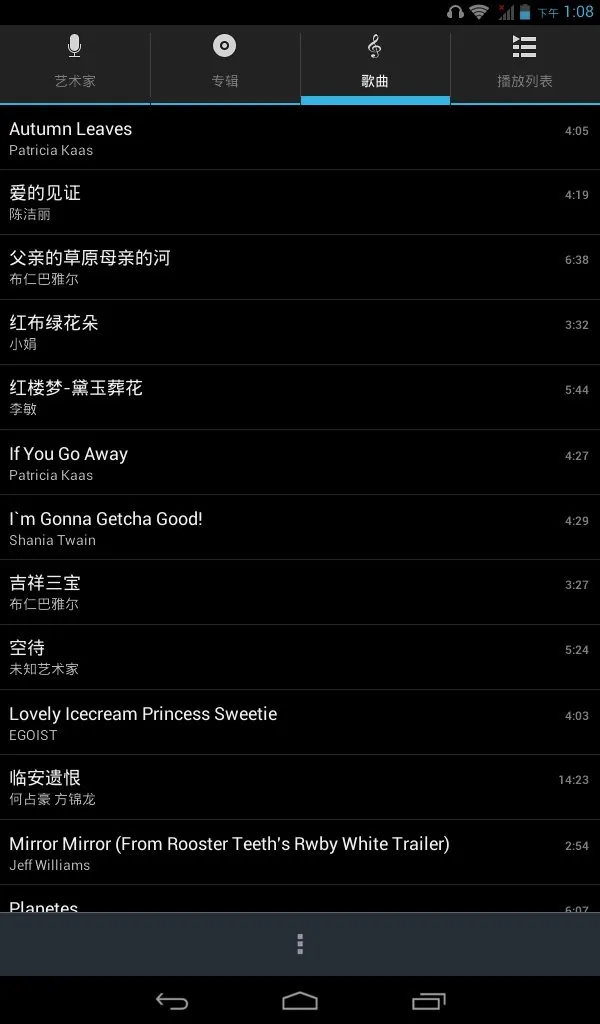Open the 播放列表 tab
600x1024 pixels.
[525, 64]
